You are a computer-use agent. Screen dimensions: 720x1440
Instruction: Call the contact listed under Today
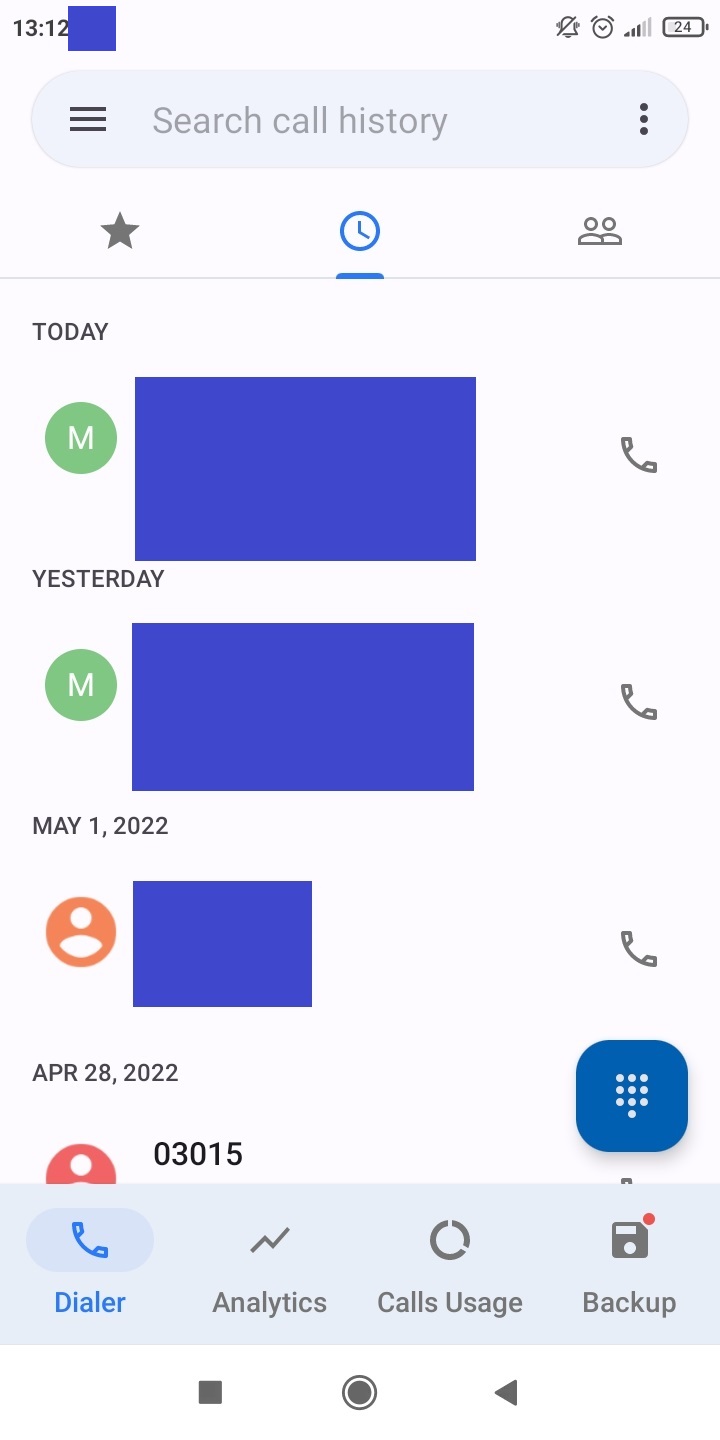point(639,455)
